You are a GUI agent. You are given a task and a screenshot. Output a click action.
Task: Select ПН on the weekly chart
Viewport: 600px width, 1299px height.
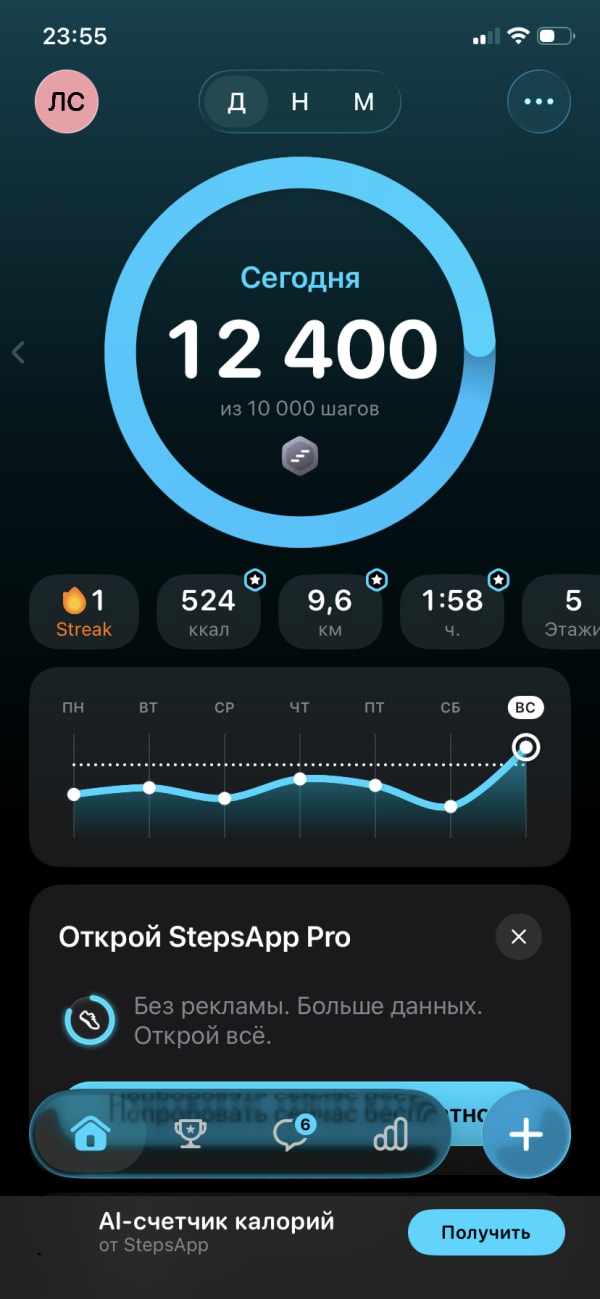(x=73, y=708)
